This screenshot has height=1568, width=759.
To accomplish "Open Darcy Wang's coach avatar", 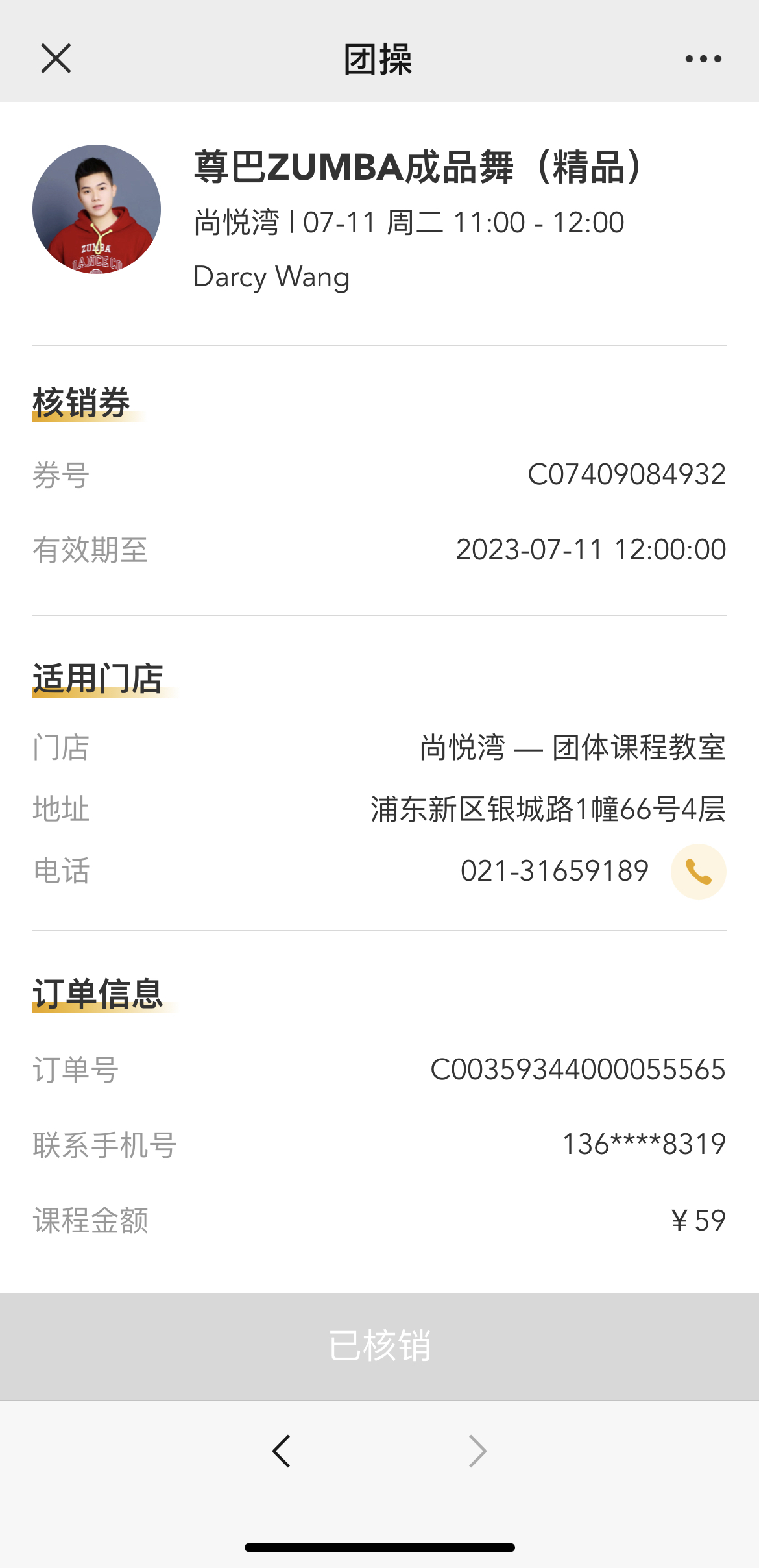I will tap(97, 209).
